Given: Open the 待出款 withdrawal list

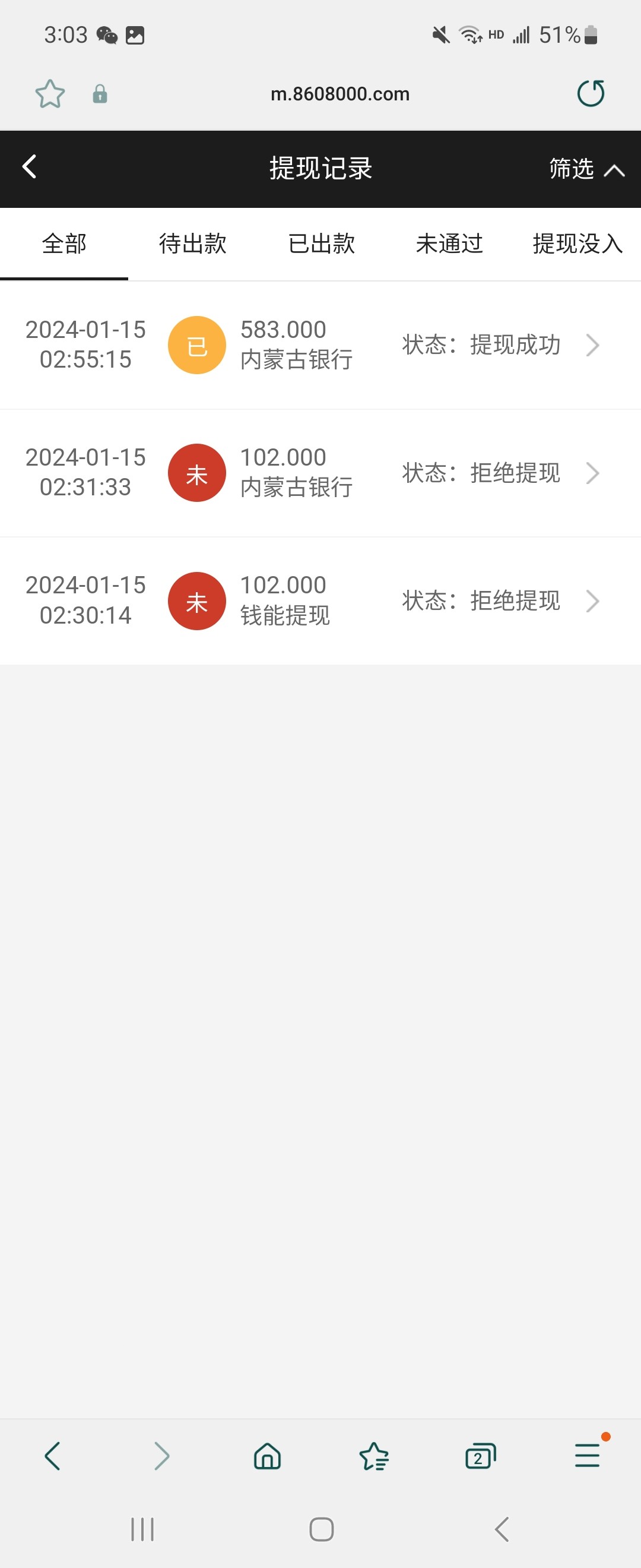Looking at the screenshot, I should click(192, 244).
